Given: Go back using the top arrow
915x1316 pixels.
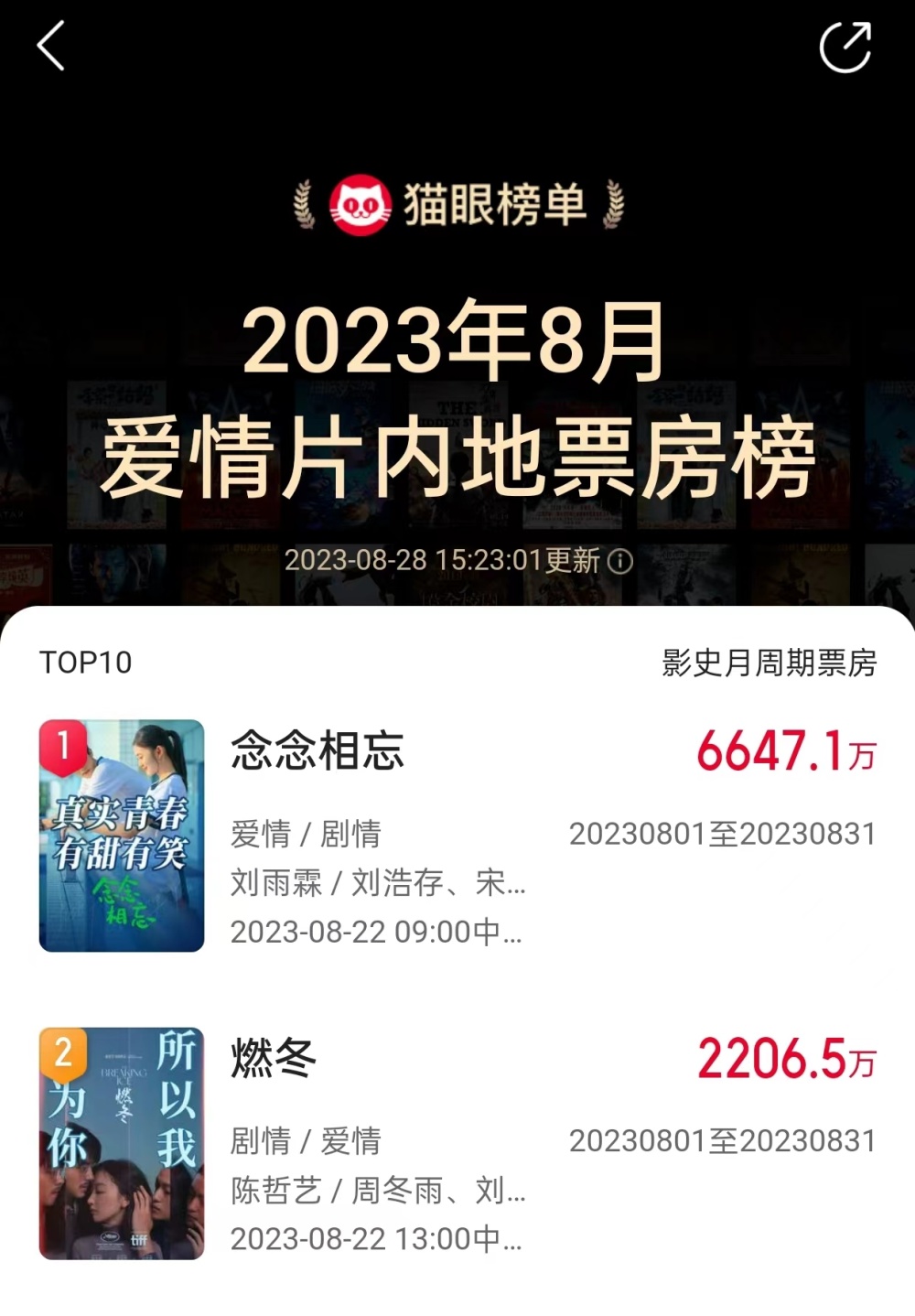Looking at the screenshot, I should [x=51, y=46].
